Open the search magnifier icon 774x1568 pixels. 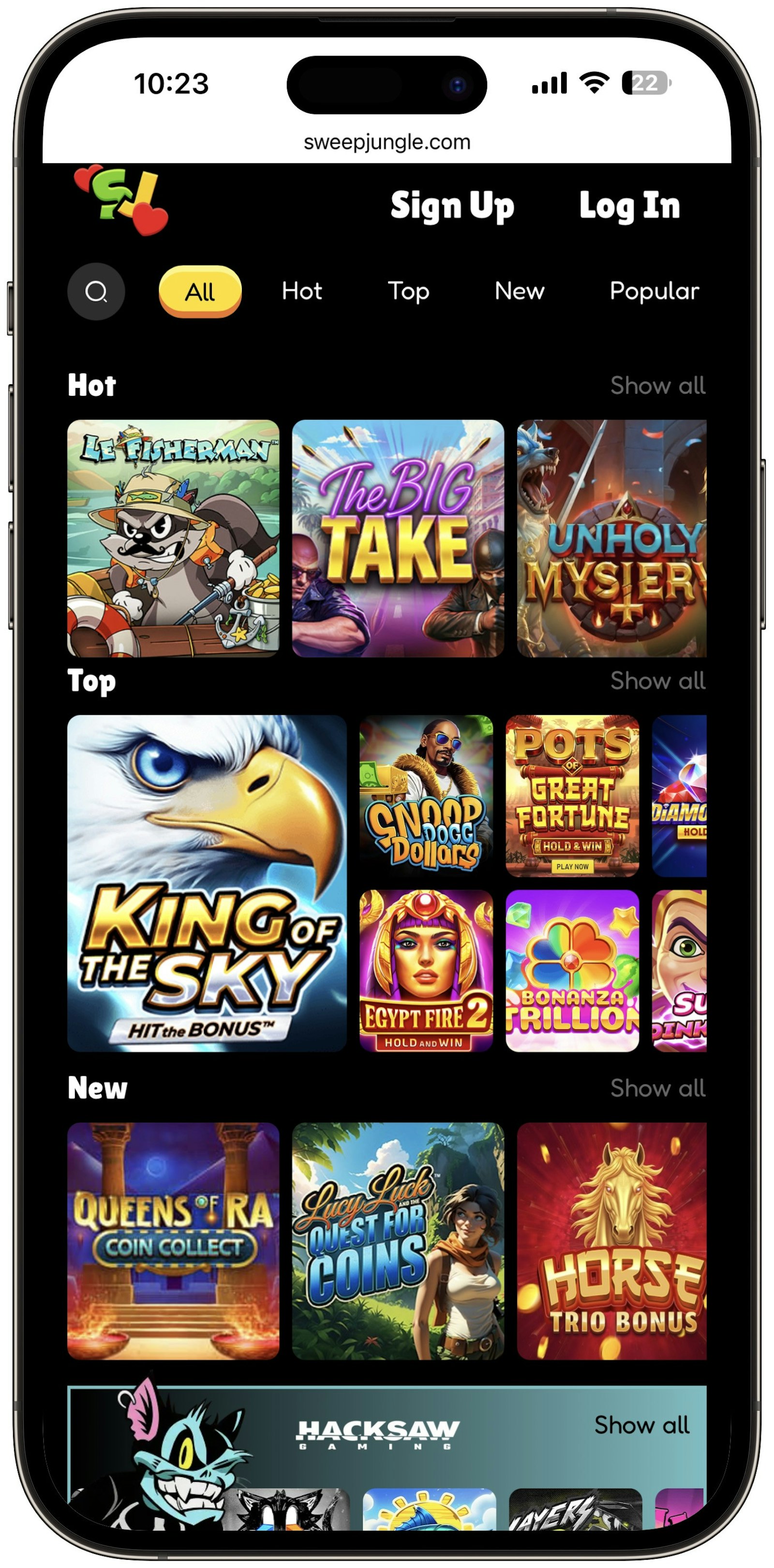95,291
